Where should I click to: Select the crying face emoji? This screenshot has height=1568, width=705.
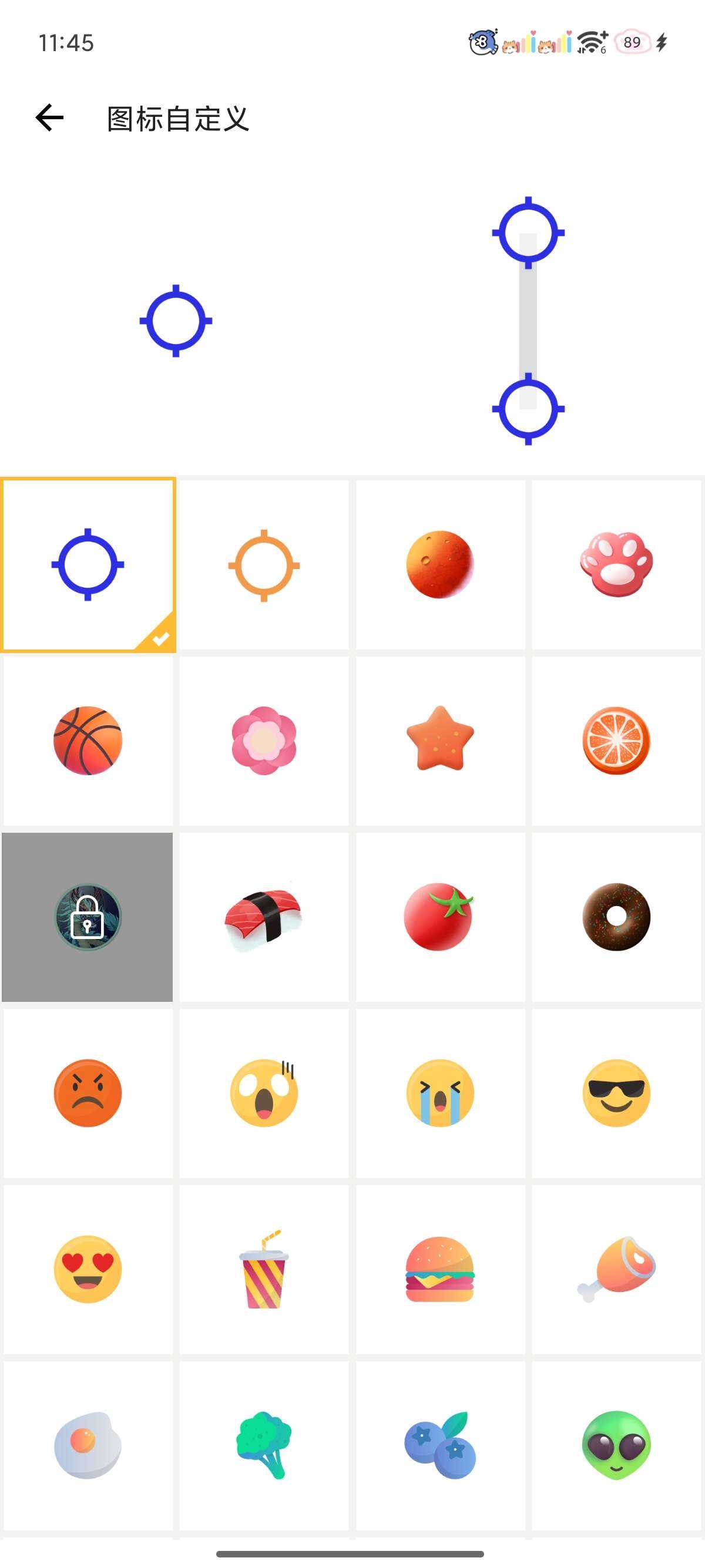pos(439,1093)
